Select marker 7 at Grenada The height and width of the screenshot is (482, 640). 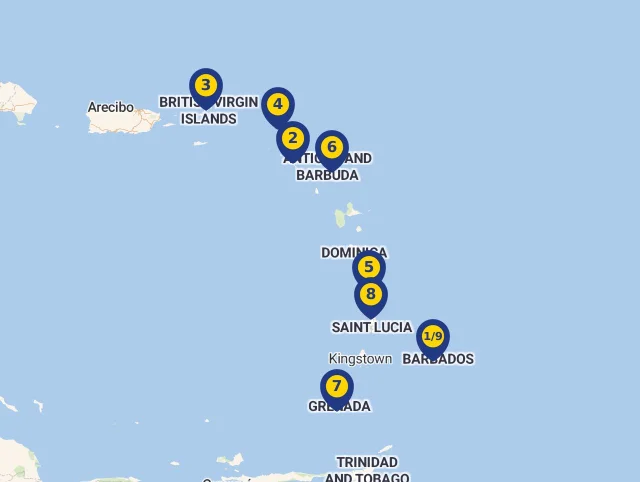click(x=336, y=386)
